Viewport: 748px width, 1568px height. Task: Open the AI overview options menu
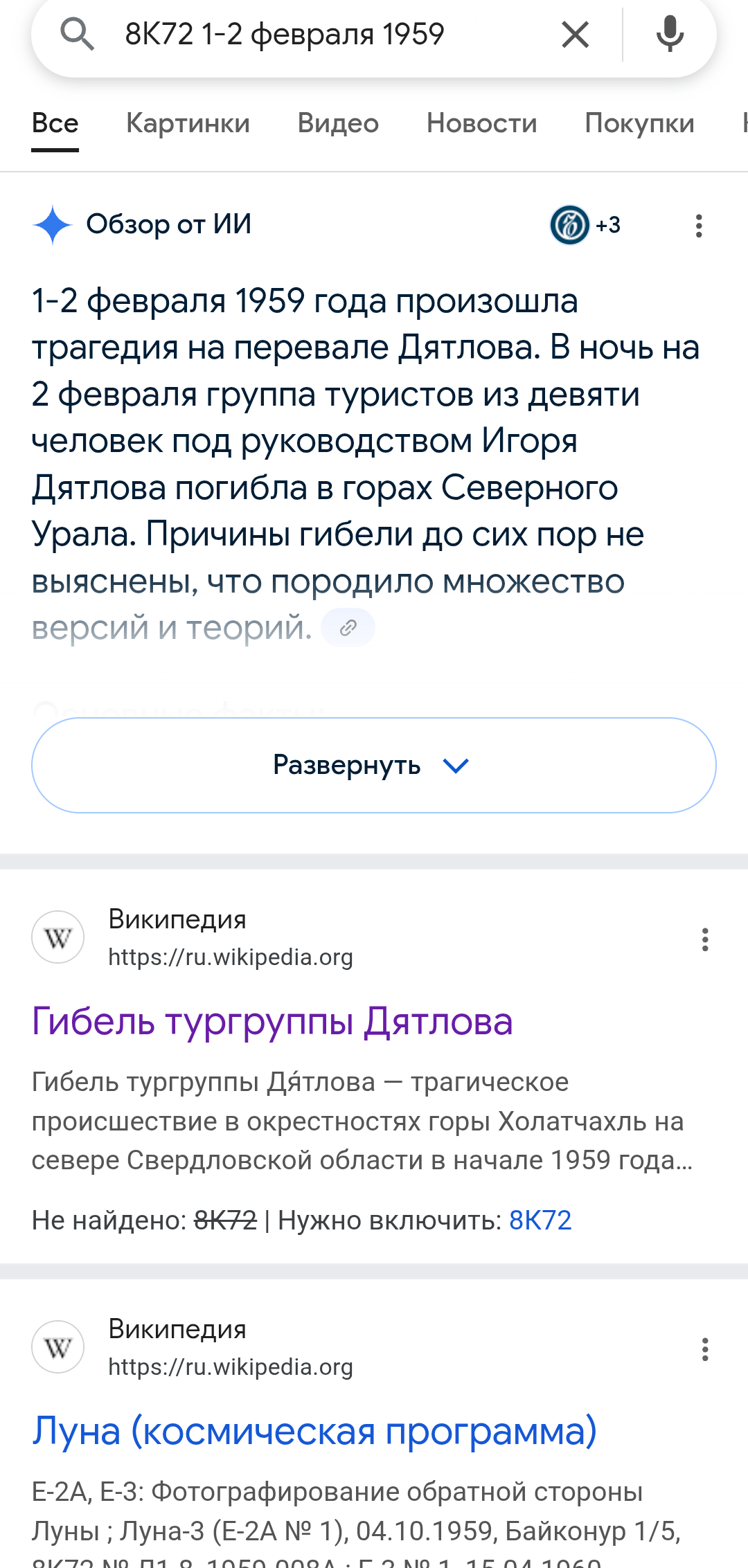[699, 226]
